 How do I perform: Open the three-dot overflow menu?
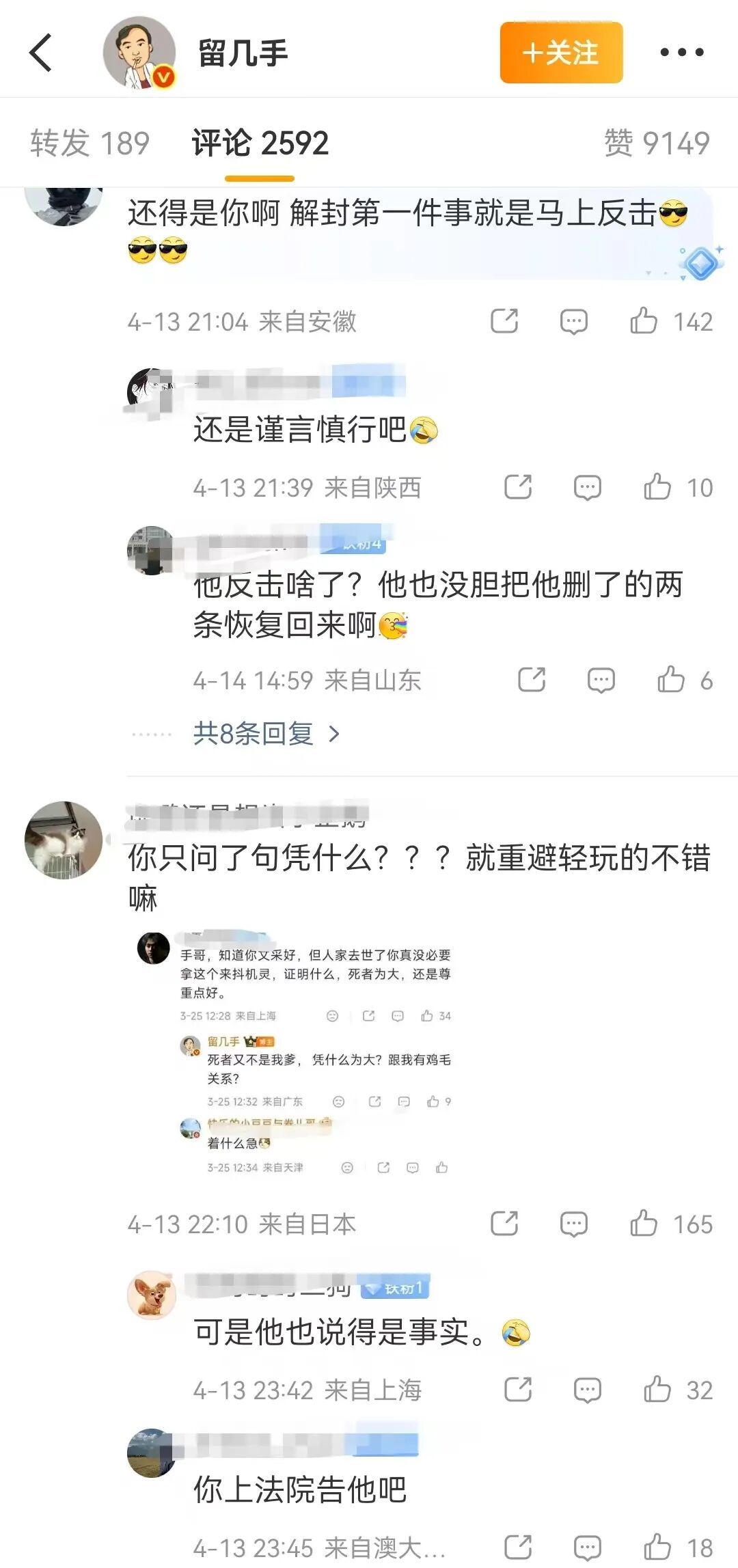681,53
